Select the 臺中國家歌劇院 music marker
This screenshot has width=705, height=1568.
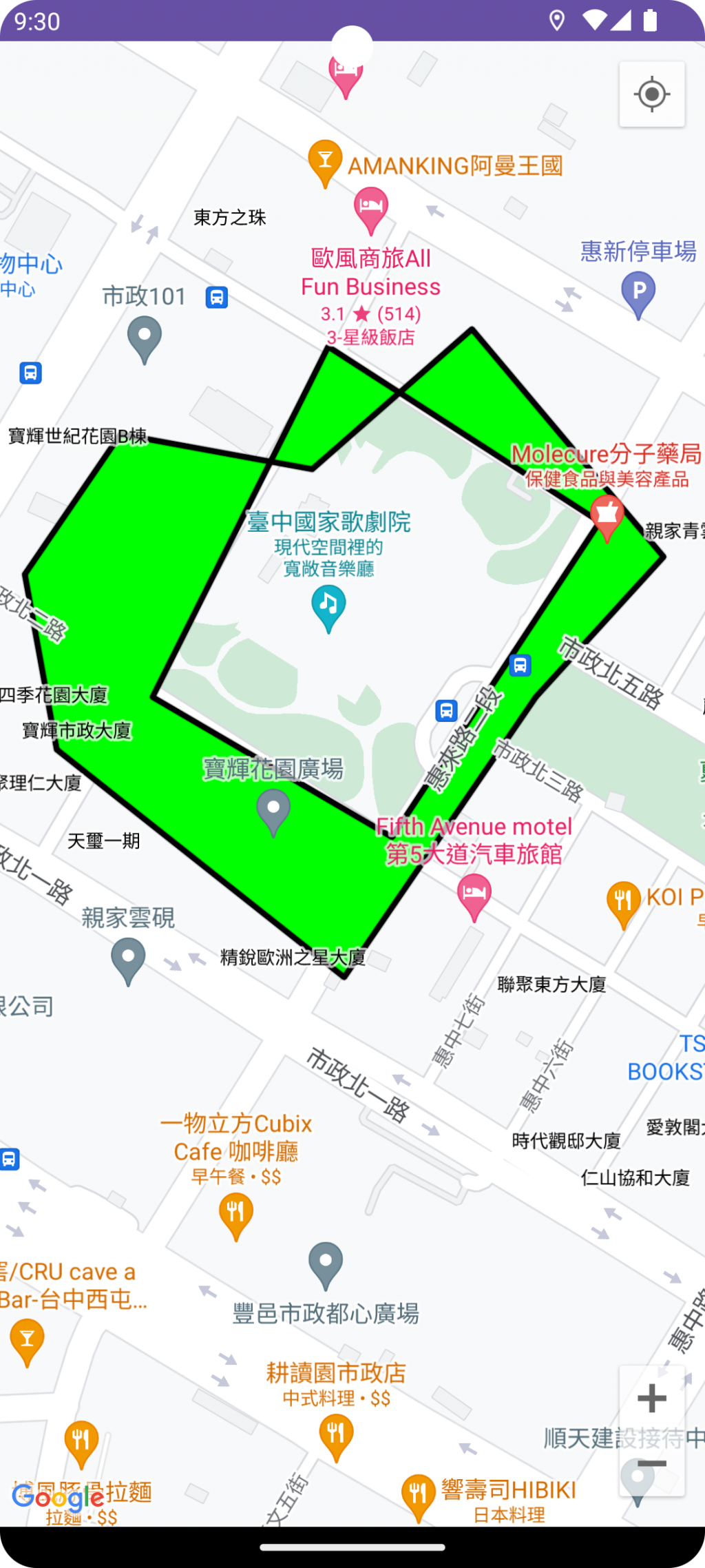(x=328, y=607)
